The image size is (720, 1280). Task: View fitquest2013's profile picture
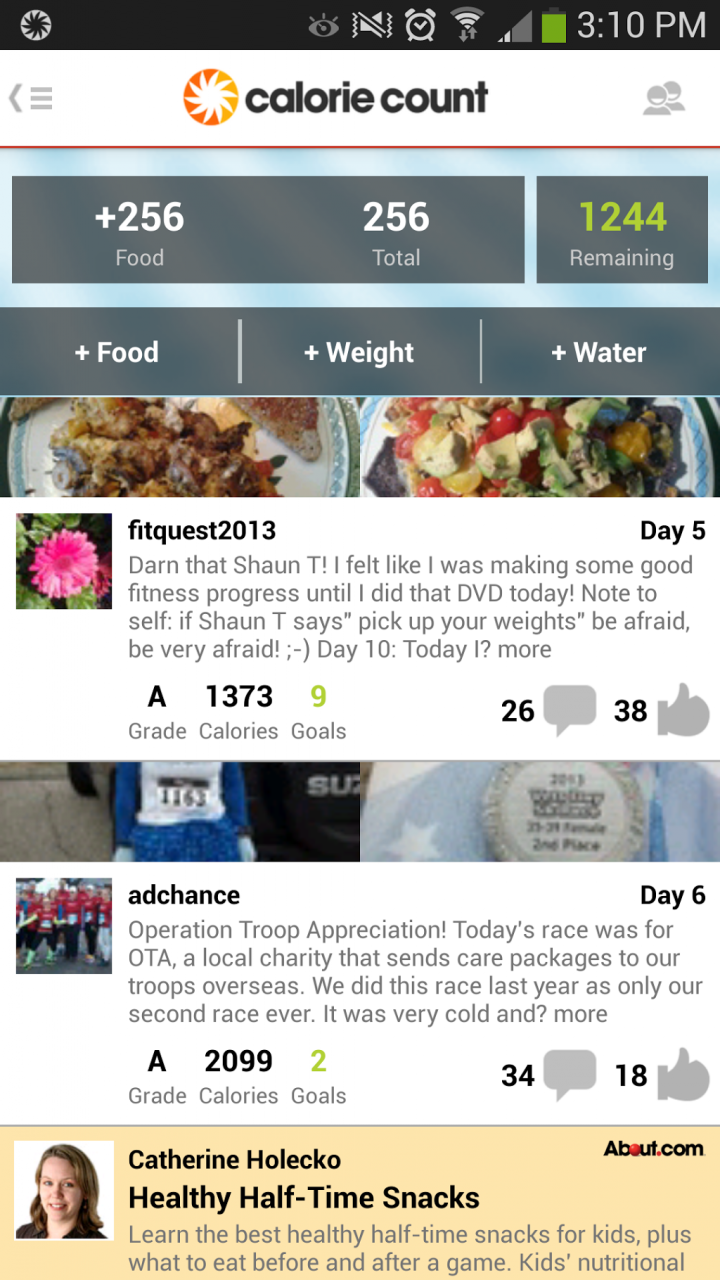(64, 561)
